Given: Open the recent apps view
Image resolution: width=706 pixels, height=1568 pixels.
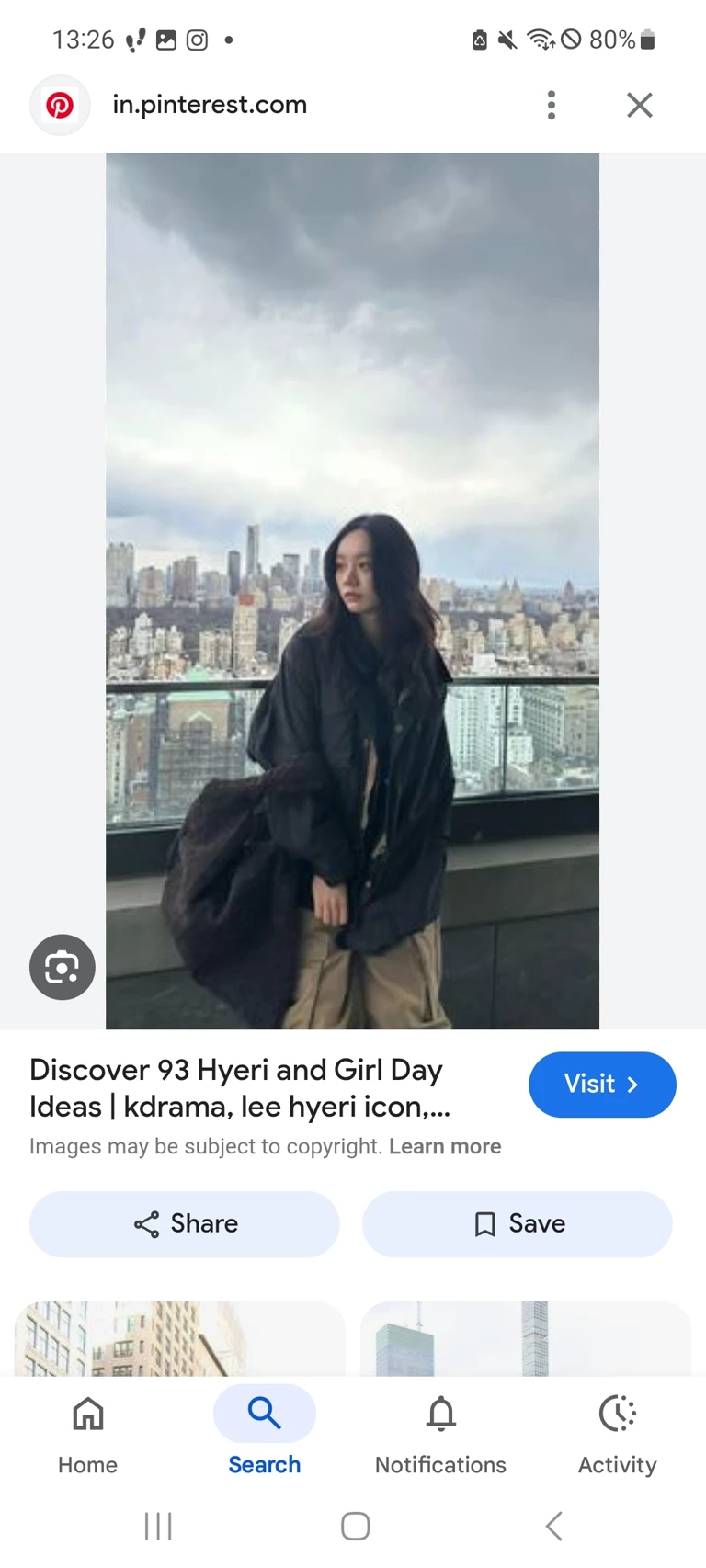Looking at the screenshot, I should (158, 1526).
